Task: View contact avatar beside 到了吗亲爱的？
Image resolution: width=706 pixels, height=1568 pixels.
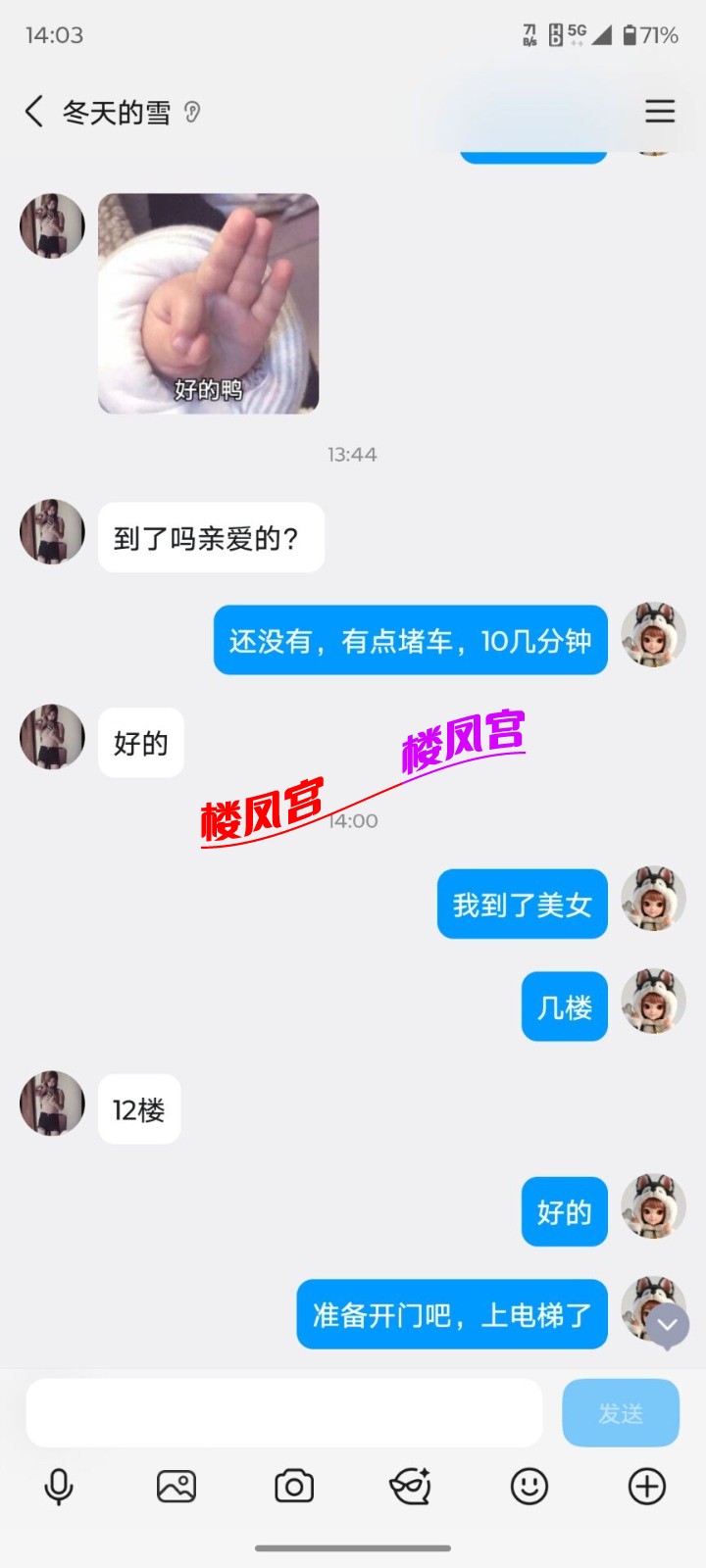Action: (x=53, y=532)
